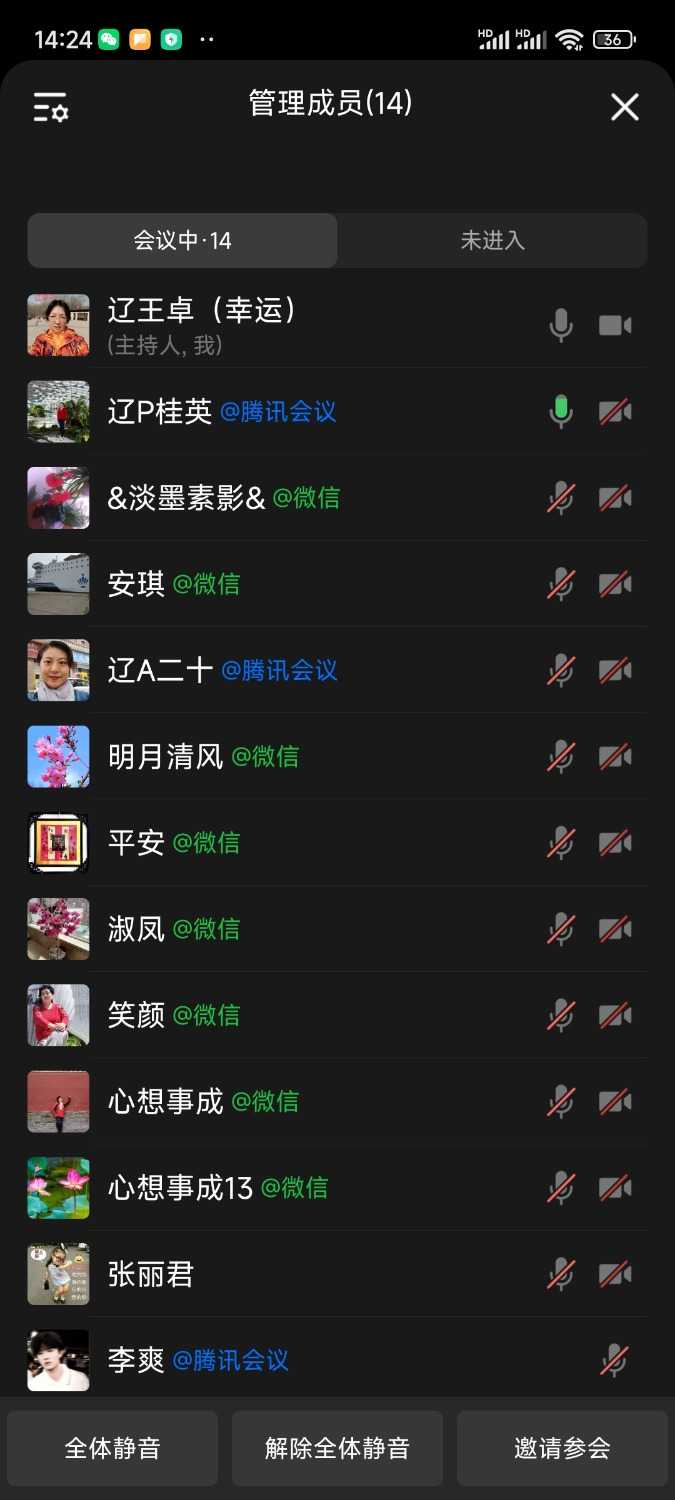Switch to the 未进入 tab
This screenshot has height=1500, width=675.
coord(492,241)
